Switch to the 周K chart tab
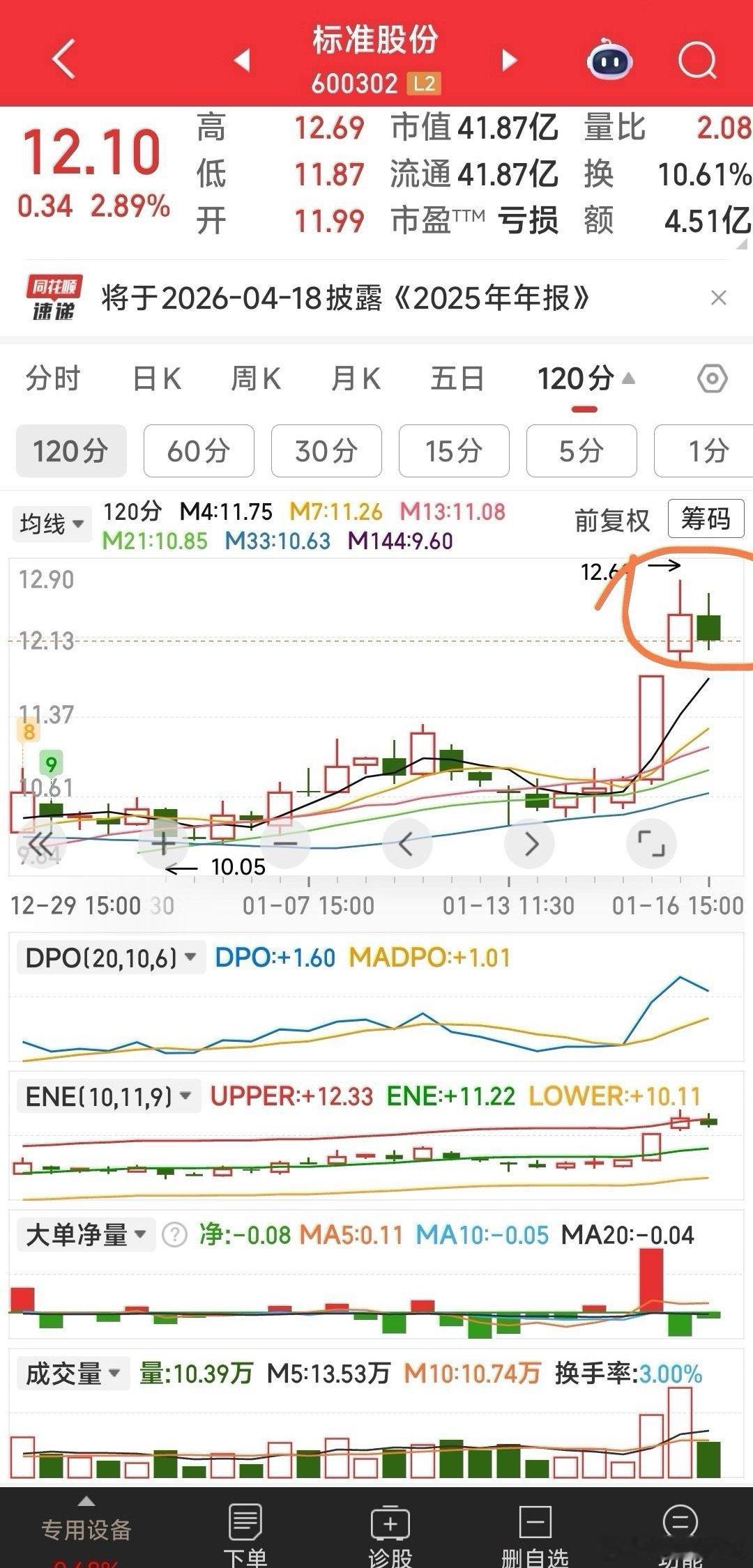753x1568 pixels. click(x=256, y=379)
